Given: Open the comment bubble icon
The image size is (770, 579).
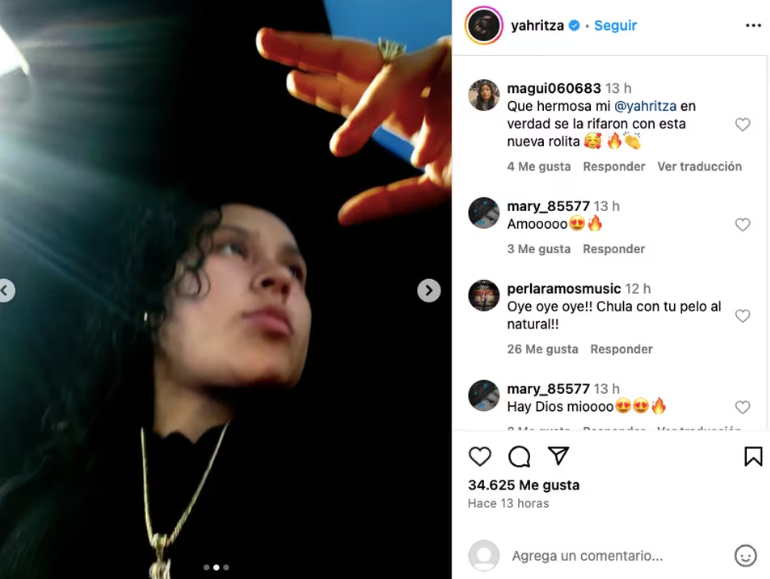Looking at the screenshot, I should click(519, 456).
